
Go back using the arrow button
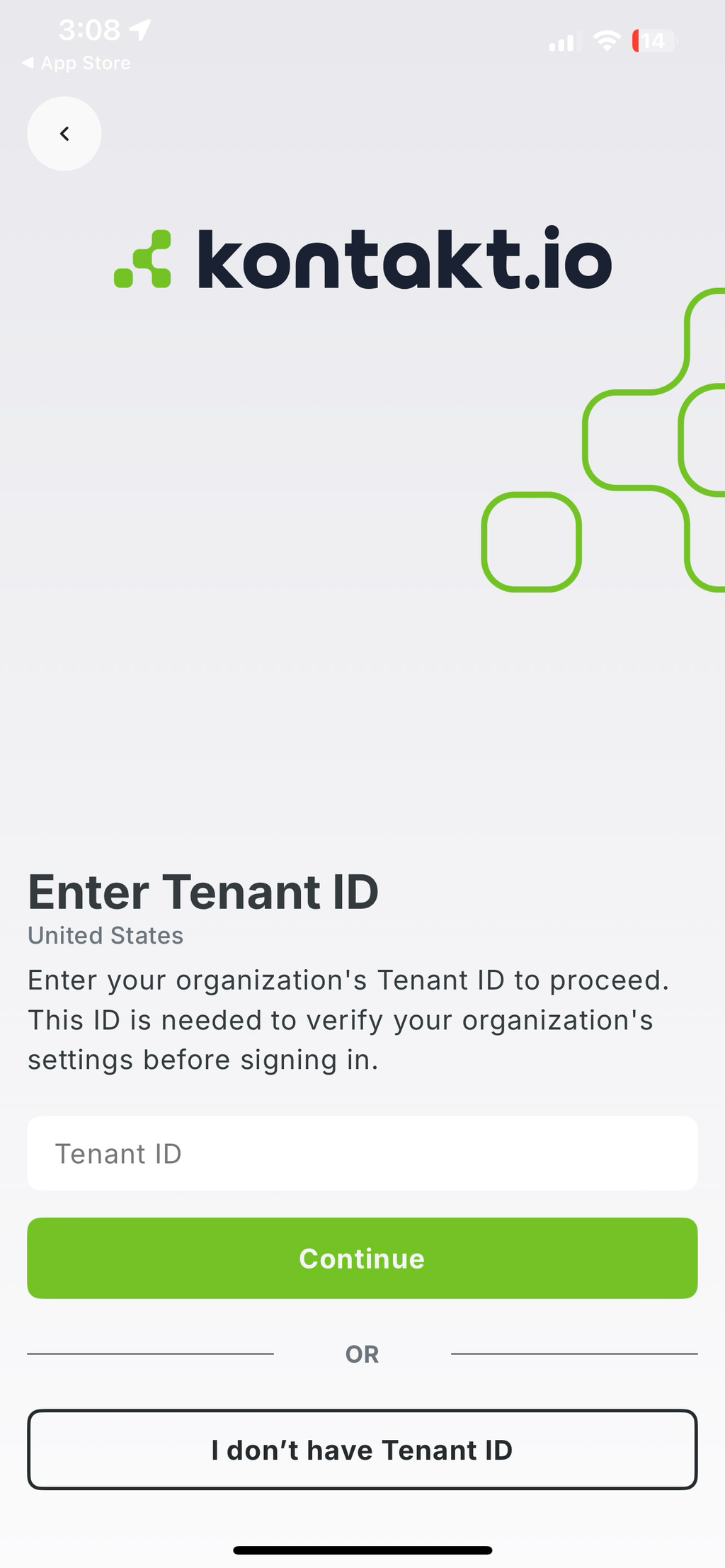[64, 134]
